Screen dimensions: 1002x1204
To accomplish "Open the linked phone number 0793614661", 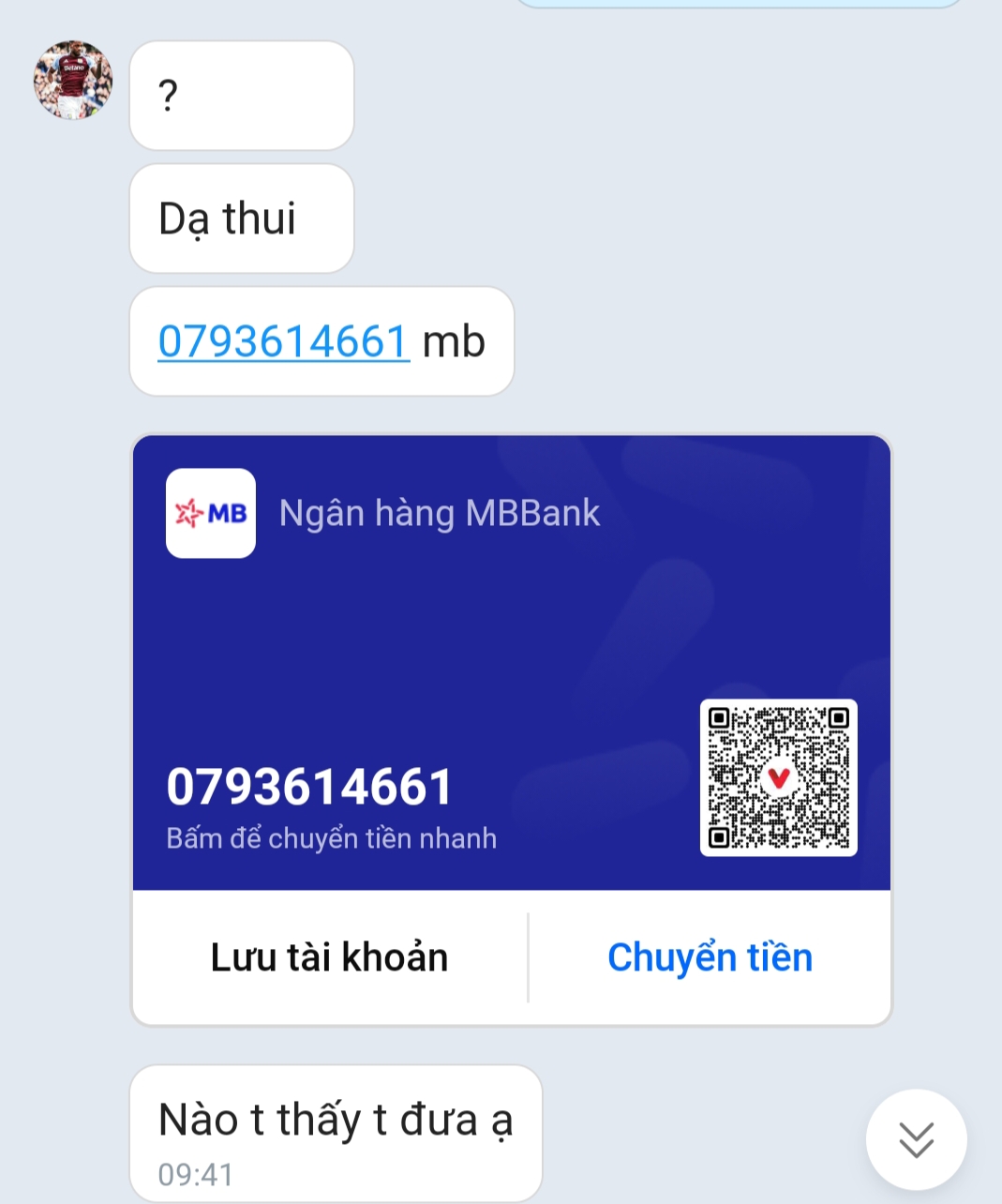I will click(x=283, y=341).
